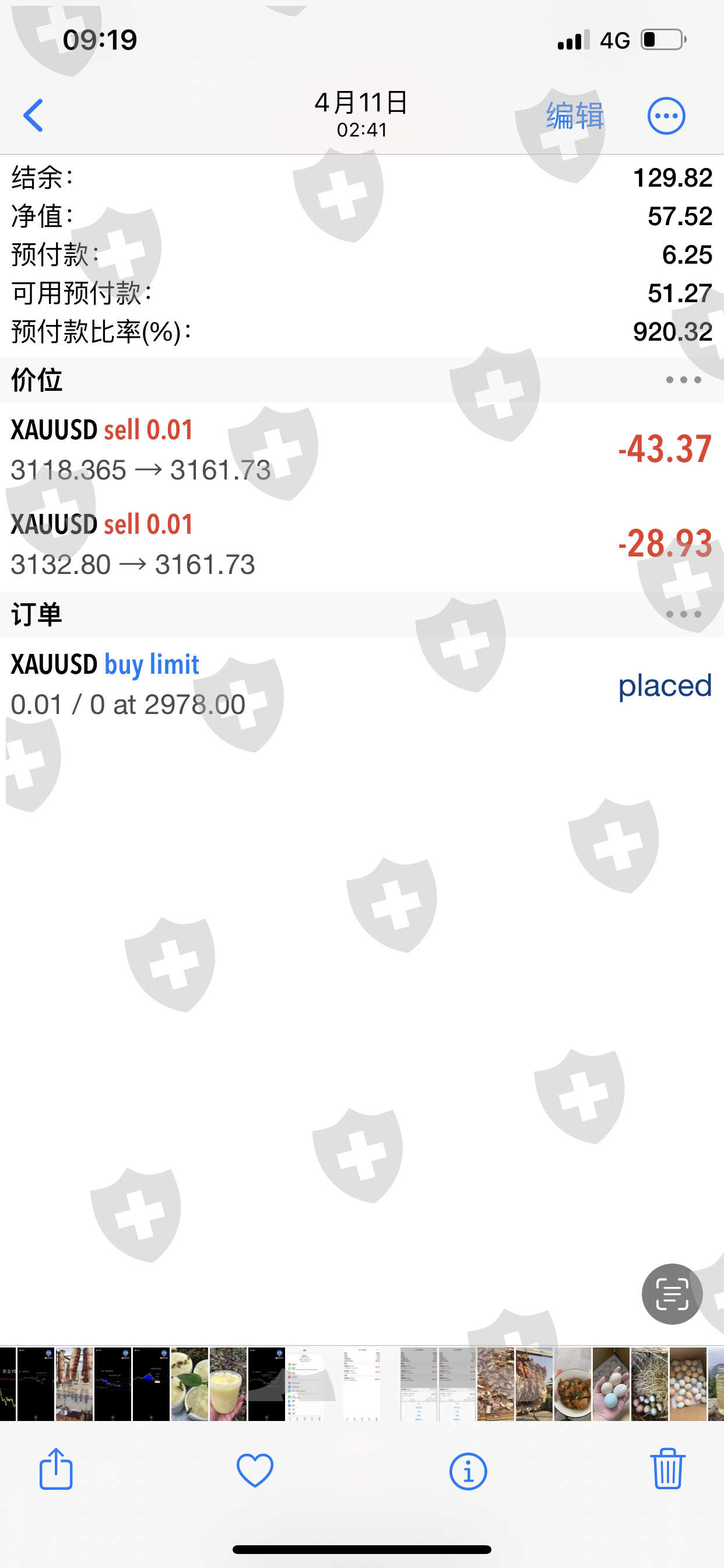Open the more options menu
Viewport: 724px width, 1568px height.
(x=666, y=116)
